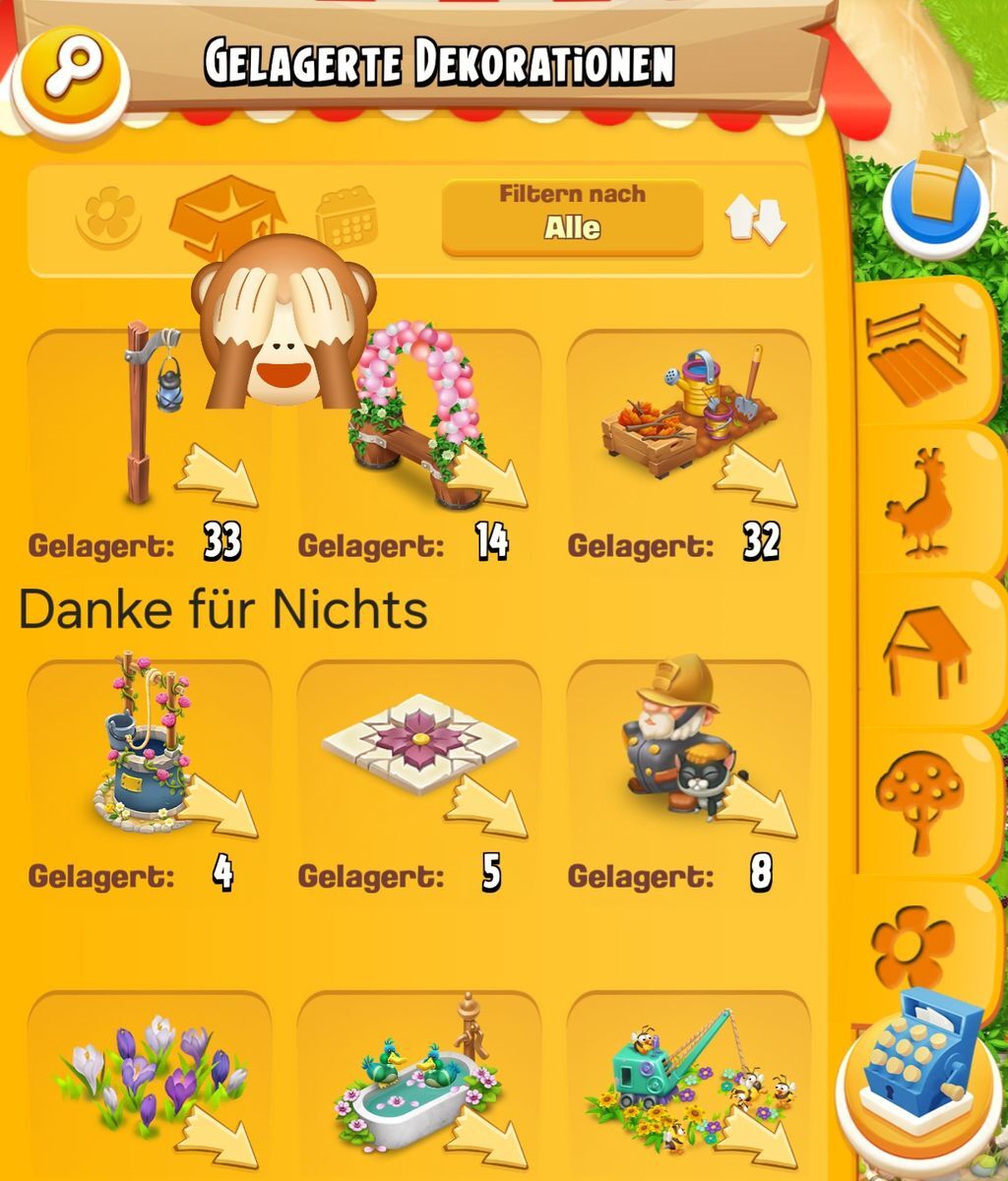
Task: Open the 'Filtern nach Alle' dropdown
Action: tap(572, 217)
